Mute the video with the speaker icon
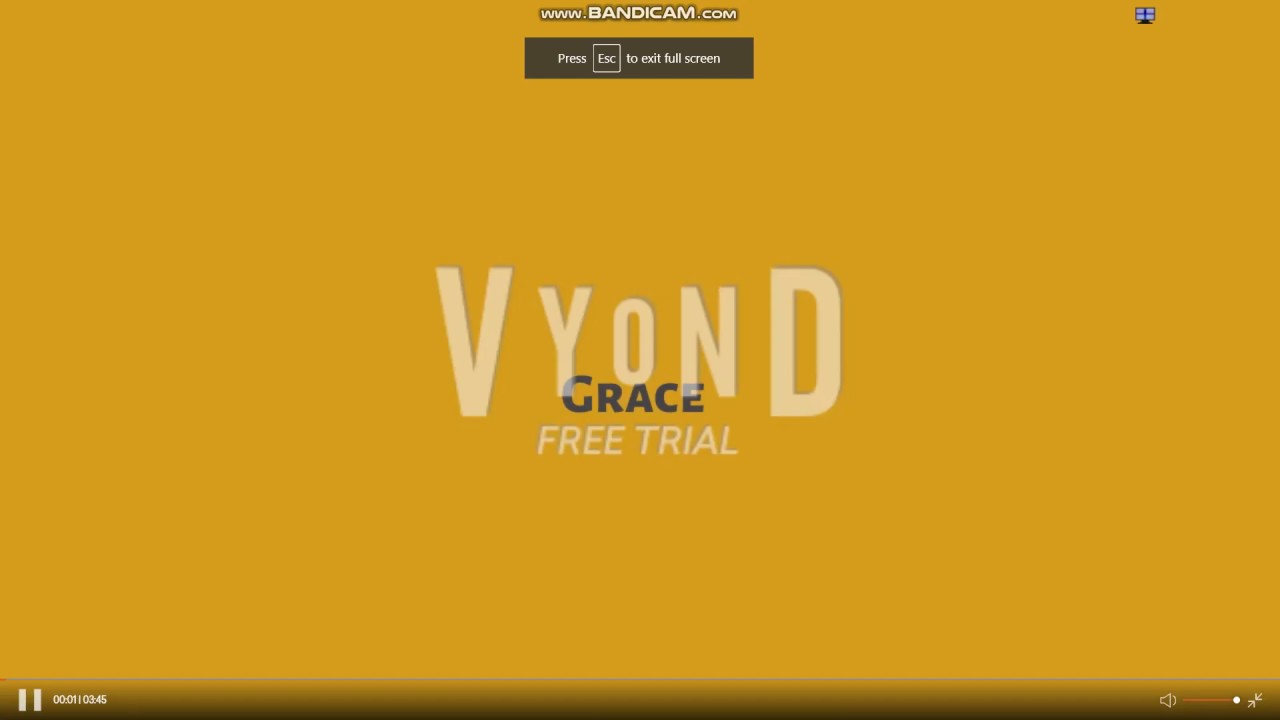Screen dimensions: 1280x720 tap(1167, 700)
